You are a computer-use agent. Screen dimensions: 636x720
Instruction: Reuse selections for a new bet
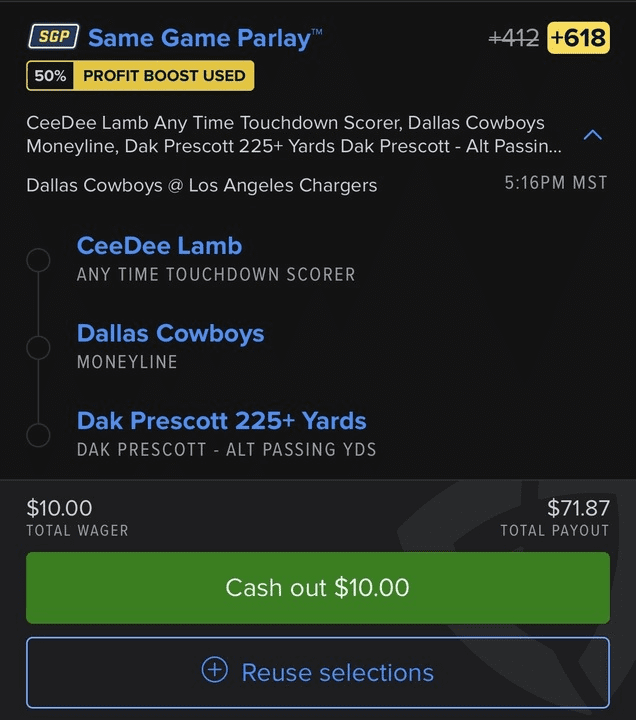(x=317, y=672)
